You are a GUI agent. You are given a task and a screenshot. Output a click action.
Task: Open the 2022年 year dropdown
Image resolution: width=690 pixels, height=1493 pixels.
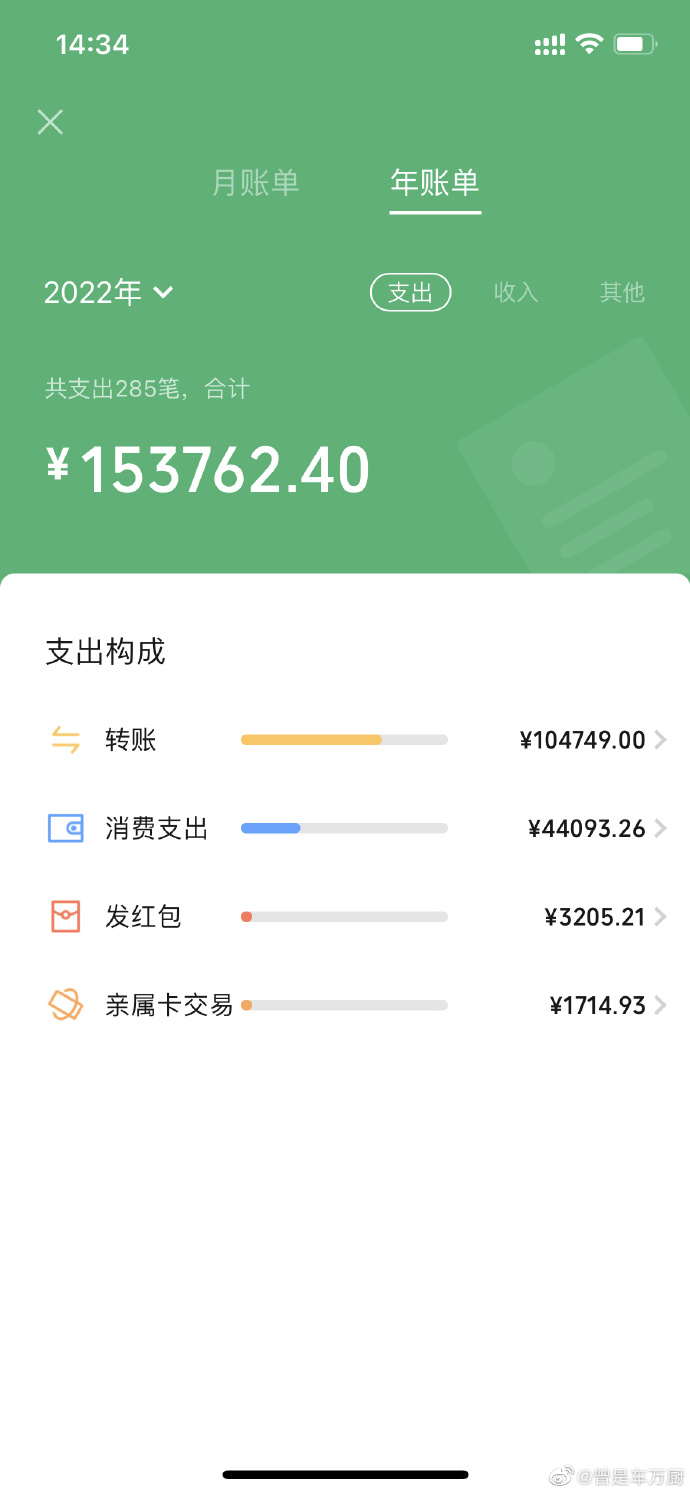109,293
